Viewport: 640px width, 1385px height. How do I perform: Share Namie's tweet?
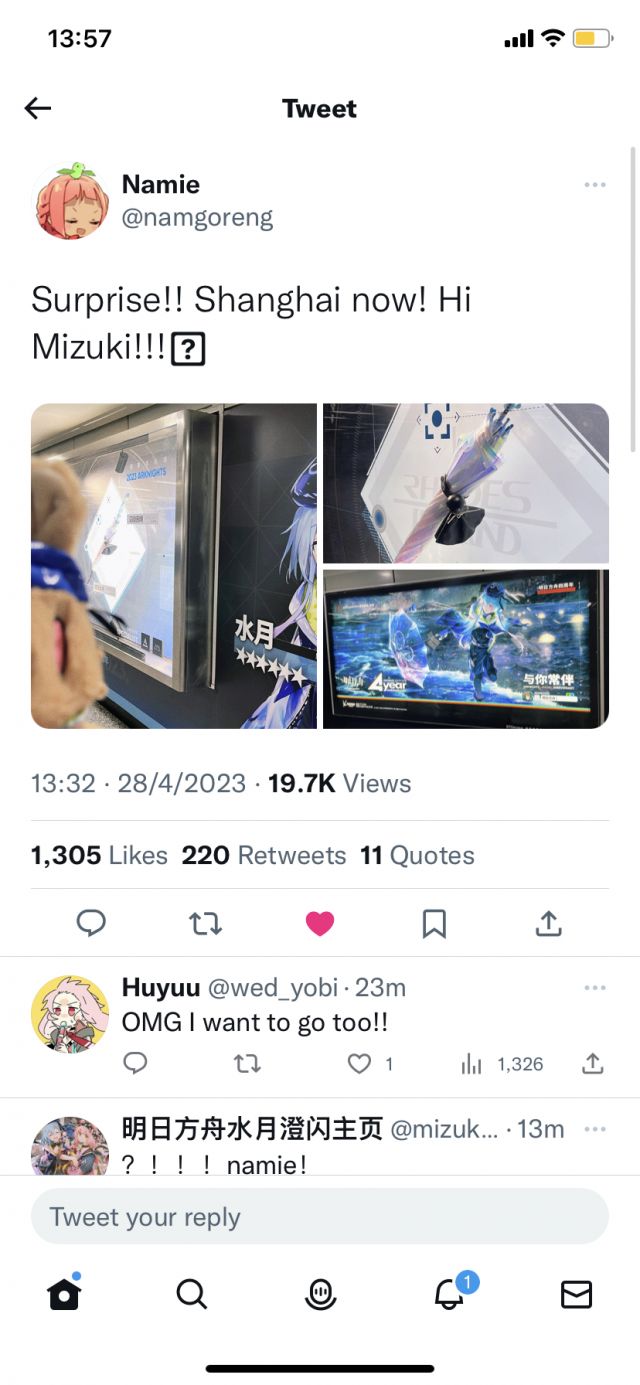548,924
